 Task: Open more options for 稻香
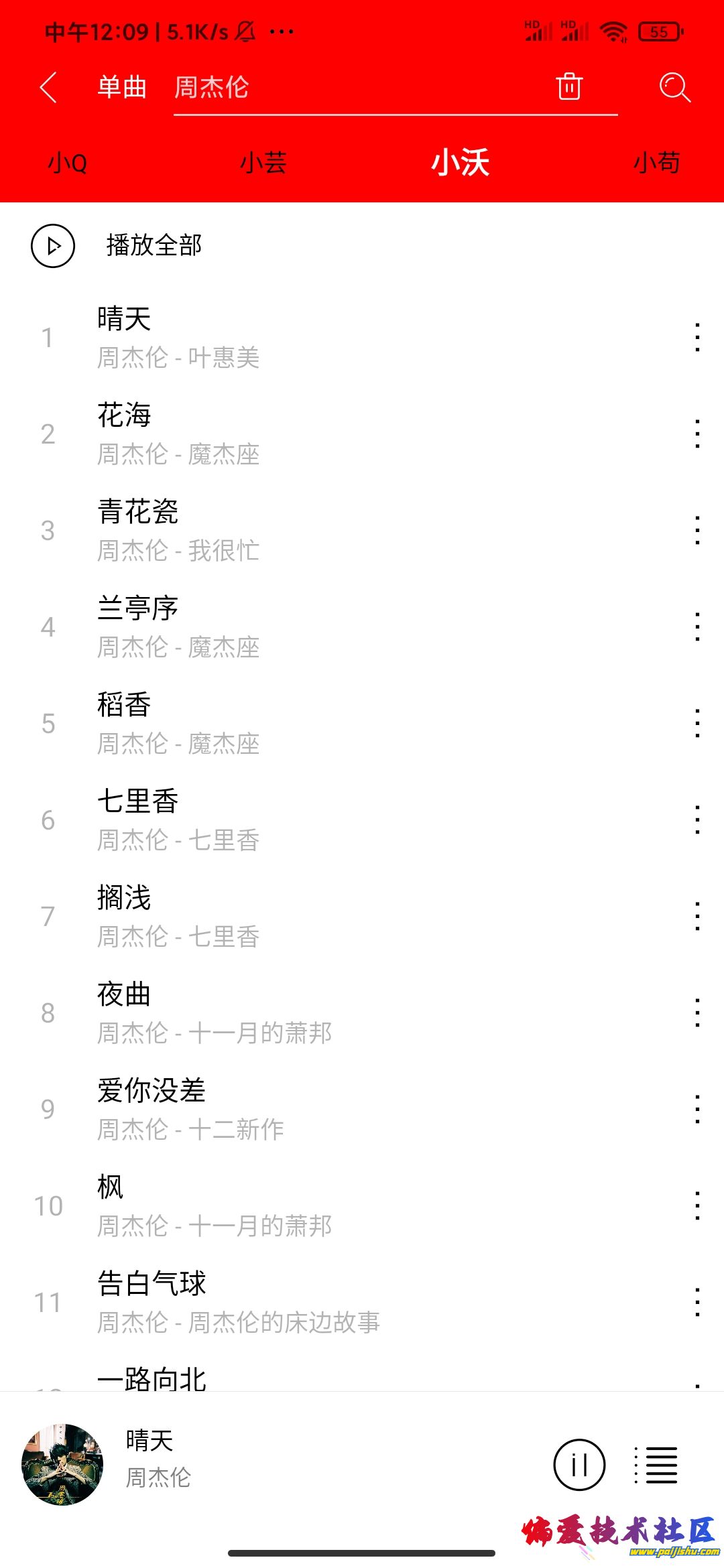(x=697, y=723)
